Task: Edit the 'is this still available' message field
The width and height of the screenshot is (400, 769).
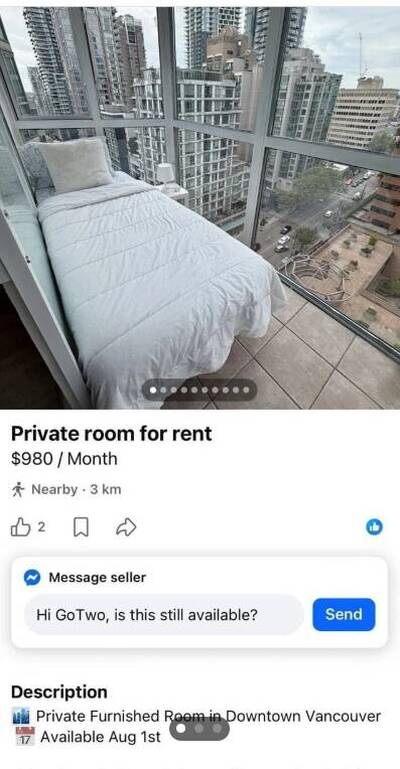Action: click(x=164, y=615)
